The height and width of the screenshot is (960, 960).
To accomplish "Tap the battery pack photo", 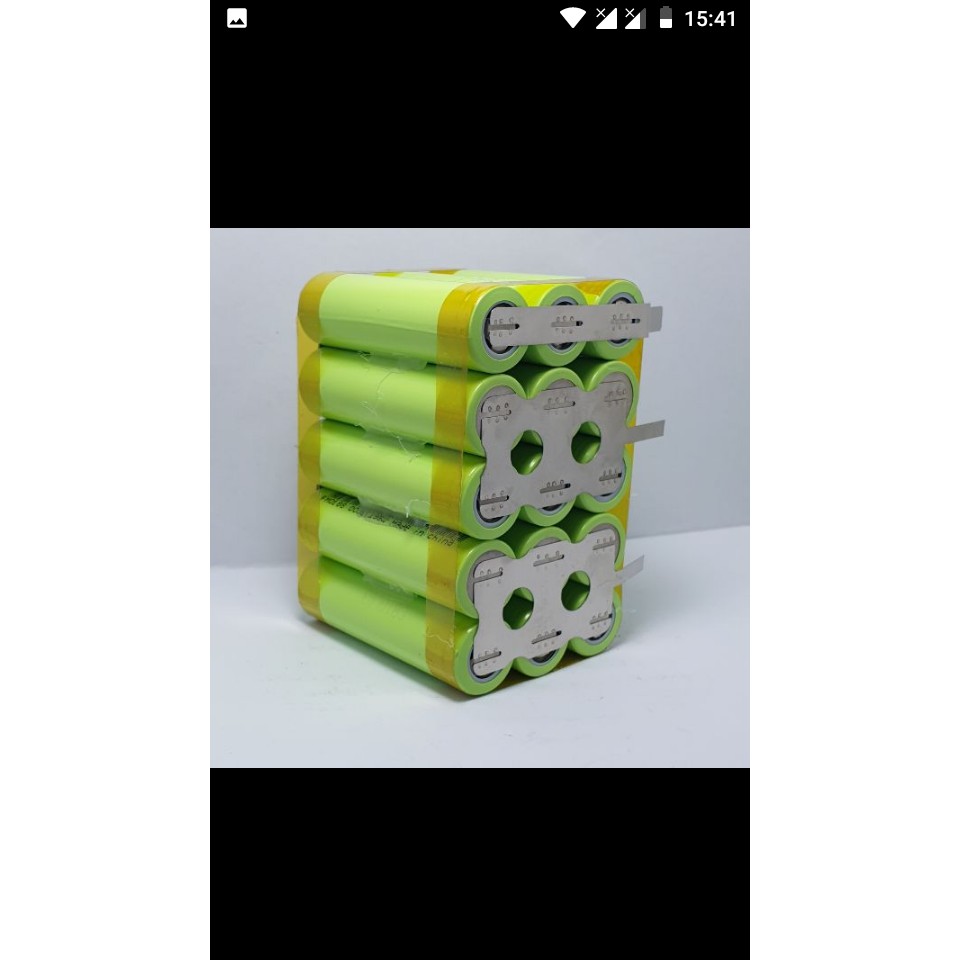I will [x=479, y=498].
